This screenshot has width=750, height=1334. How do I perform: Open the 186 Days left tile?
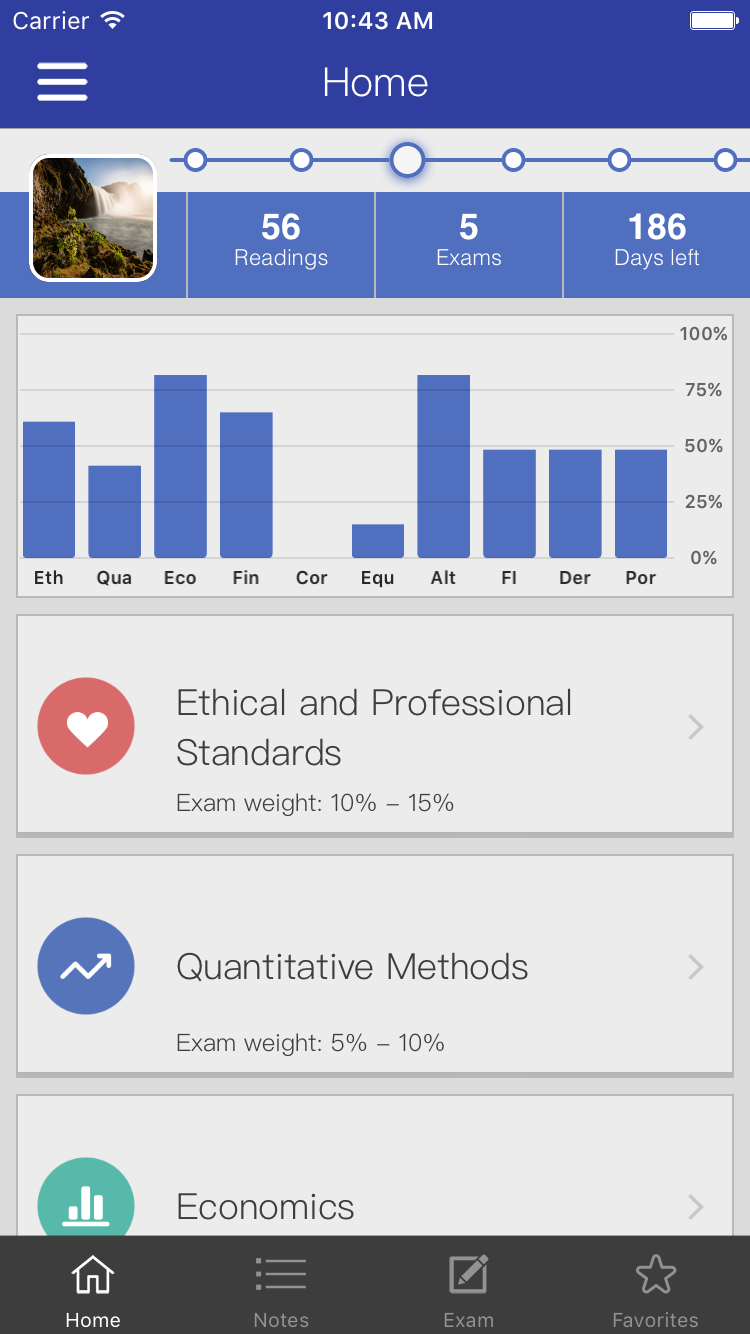(x=657, y=245)
